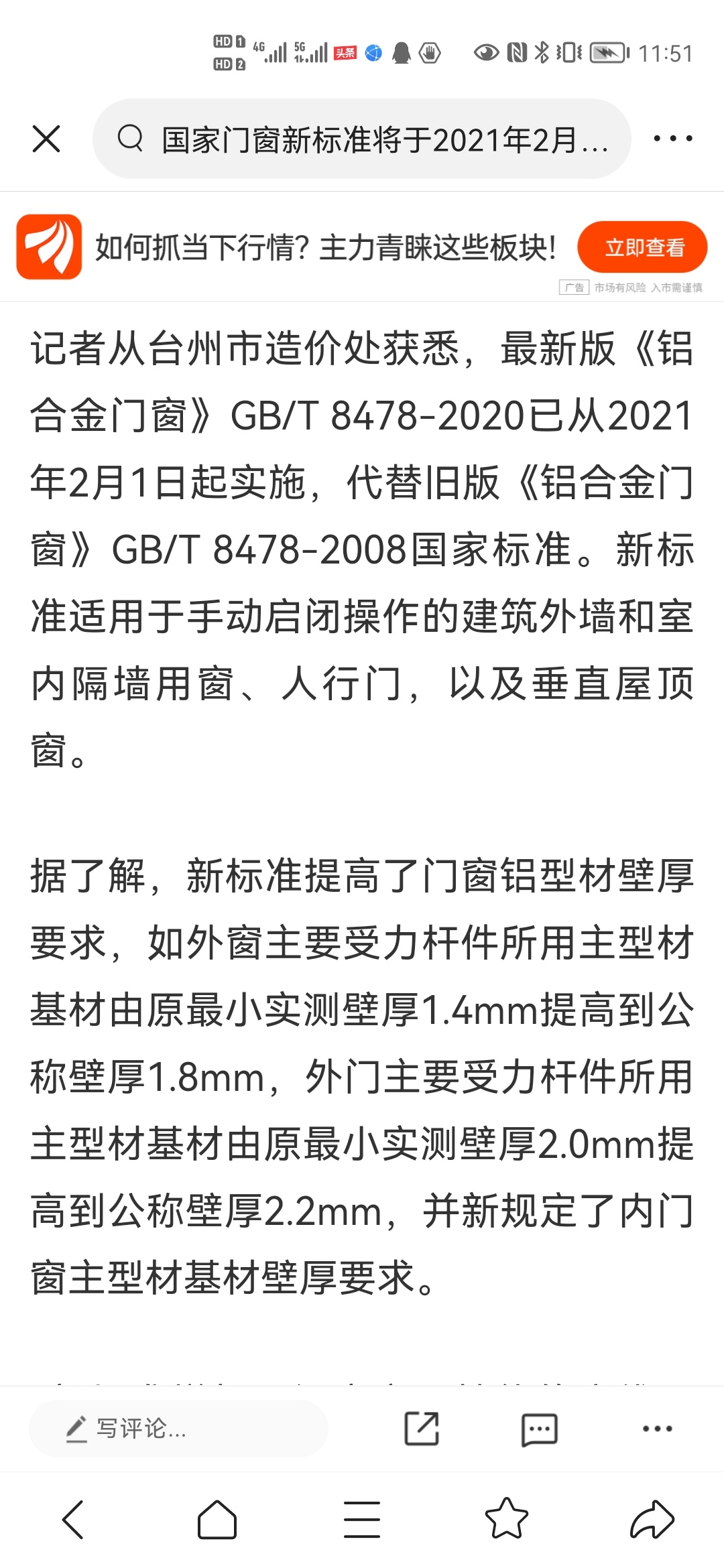Share this page with the arrow icon

pos(652,1519)
